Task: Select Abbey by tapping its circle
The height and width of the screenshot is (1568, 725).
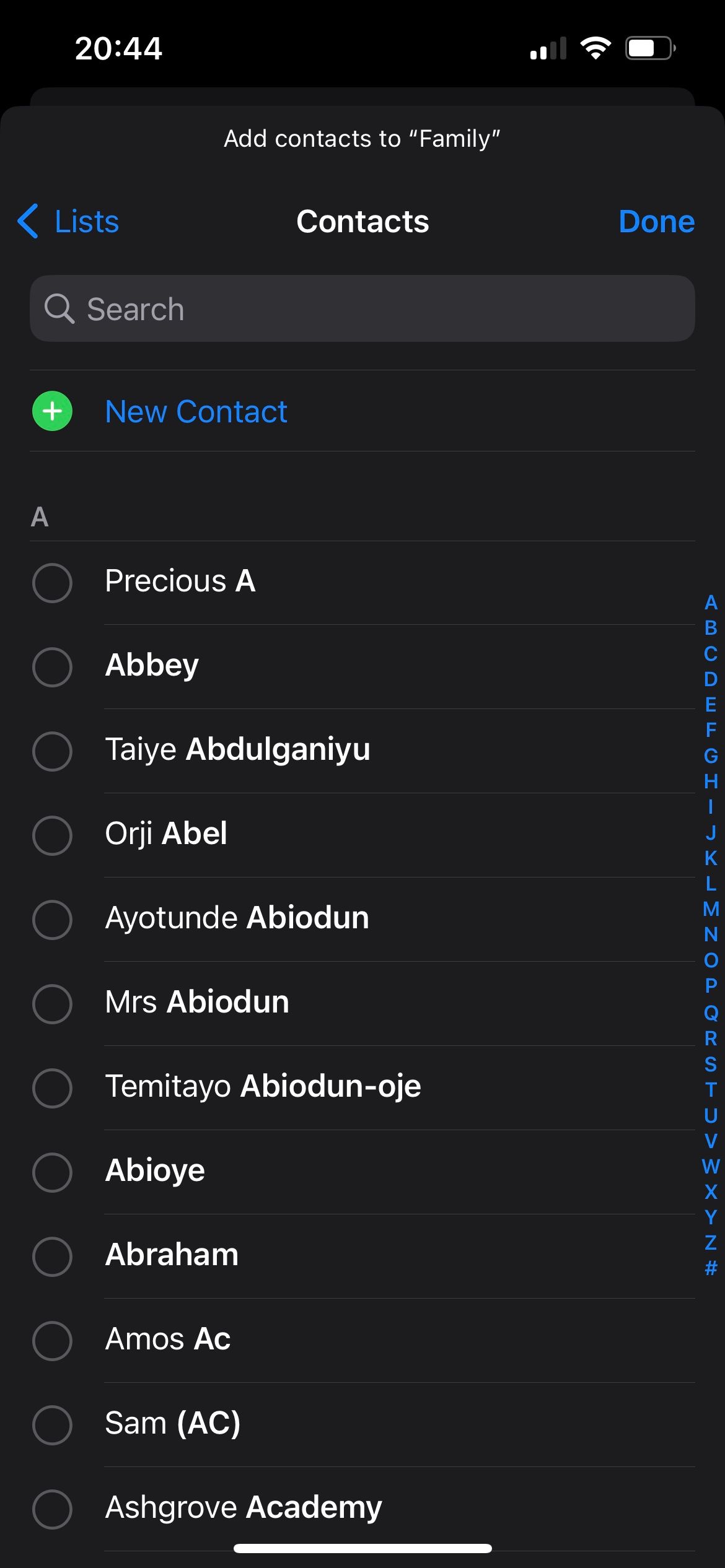Action: (x=52, y=666)
